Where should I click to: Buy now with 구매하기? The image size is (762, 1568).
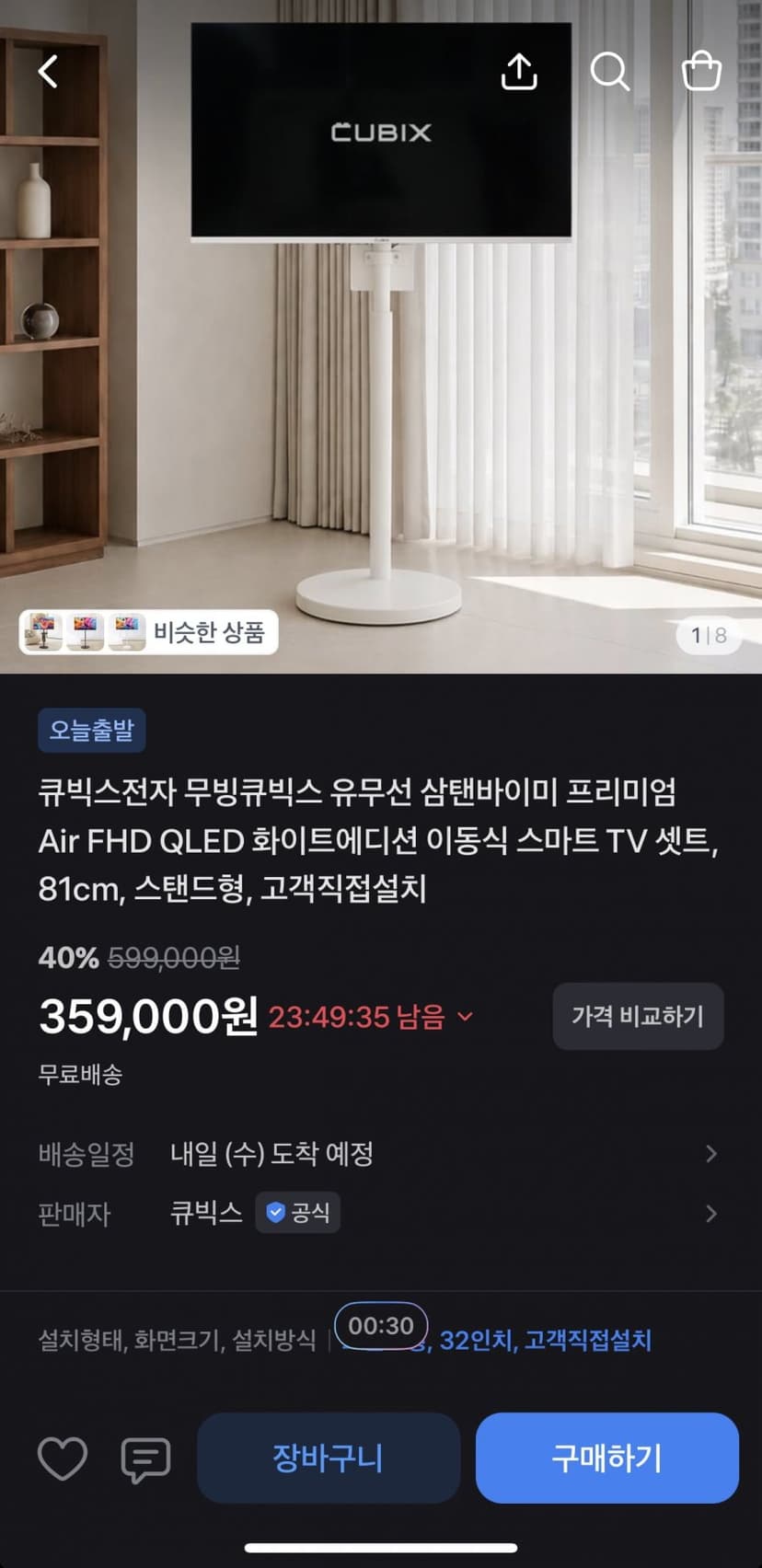[607, 1458]
